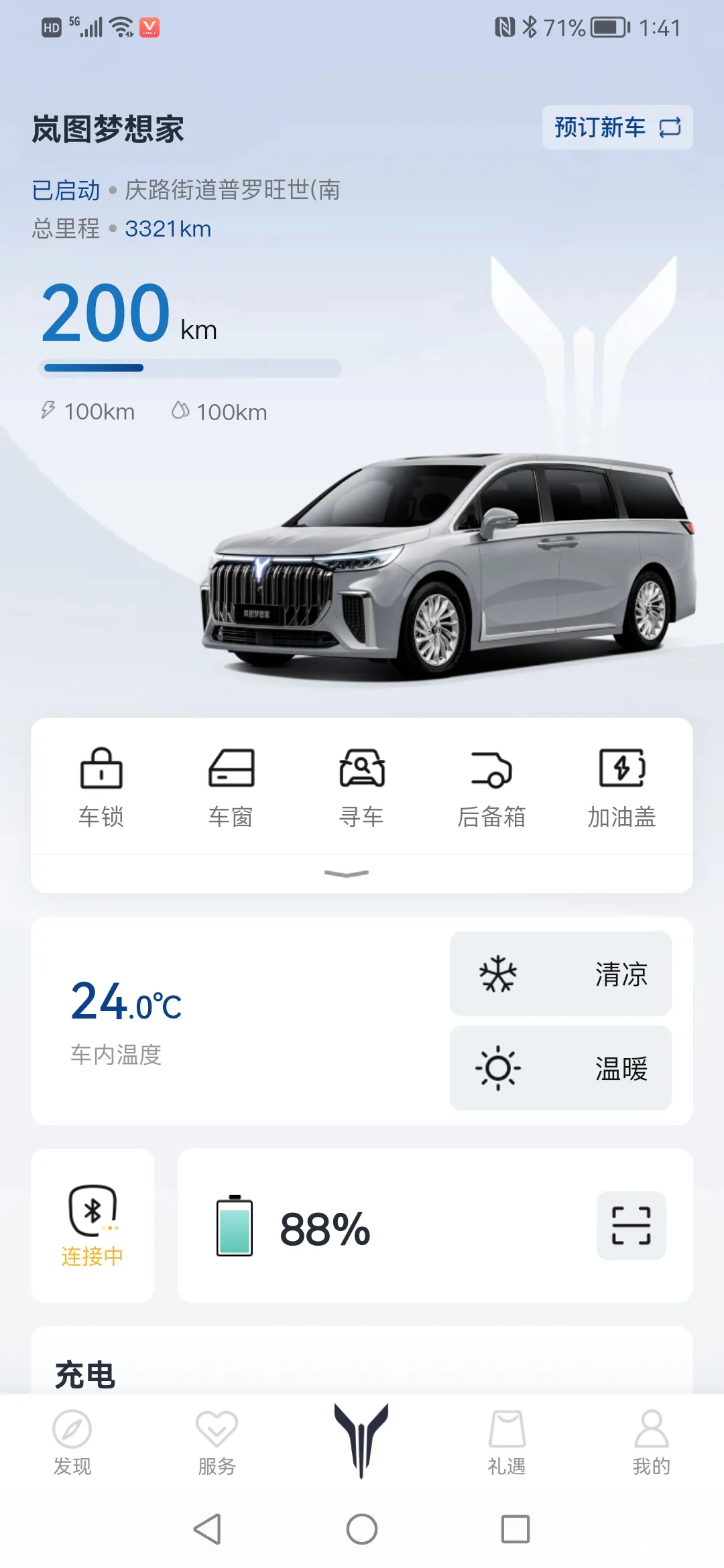Switch to the 我的 tab

[x=651, y=1441]
